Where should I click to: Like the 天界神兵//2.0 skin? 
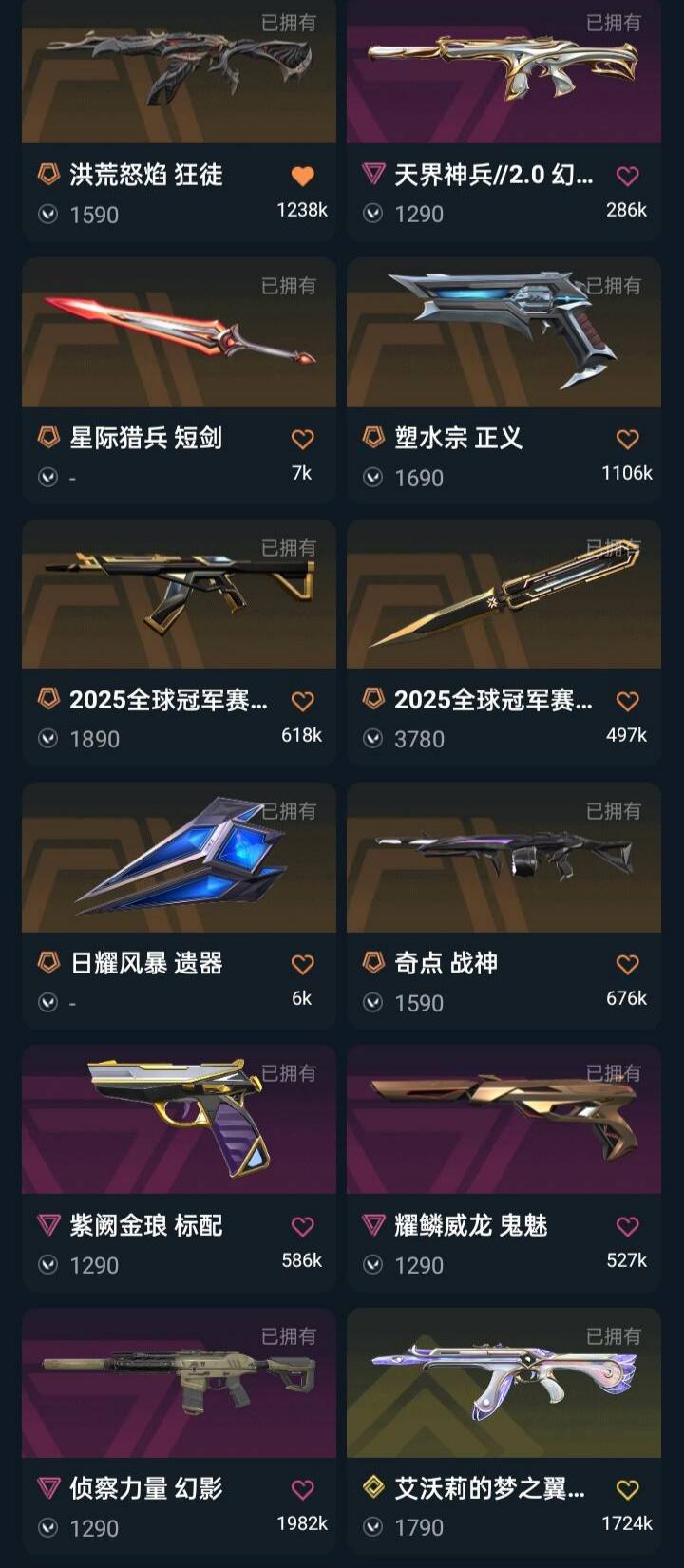click(x=627, y=177)
